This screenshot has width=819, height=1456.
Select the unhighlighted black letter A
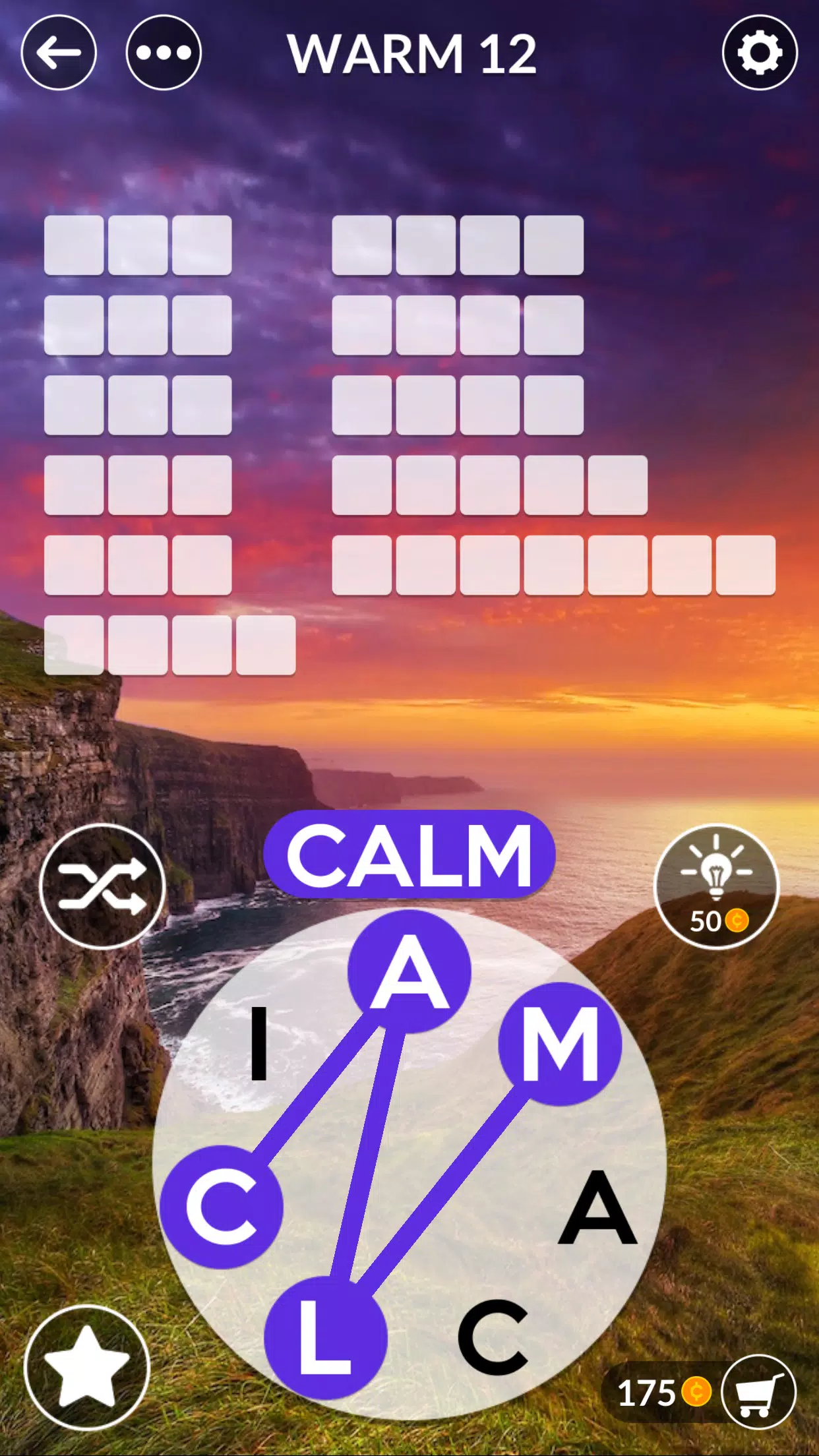[x=598, y=1208]
